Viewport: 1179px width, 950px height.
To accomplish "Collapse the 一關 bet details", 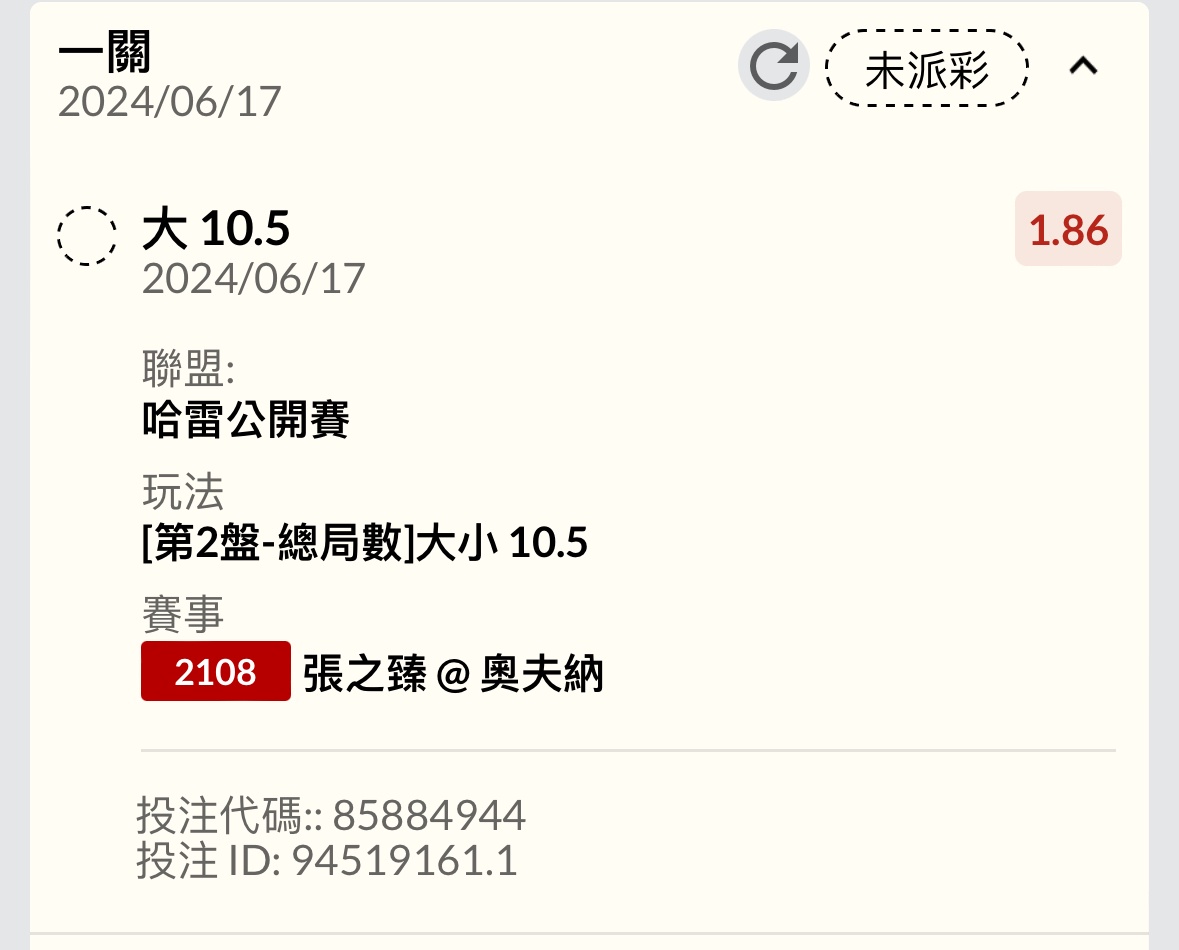I will coord(1084,67).
